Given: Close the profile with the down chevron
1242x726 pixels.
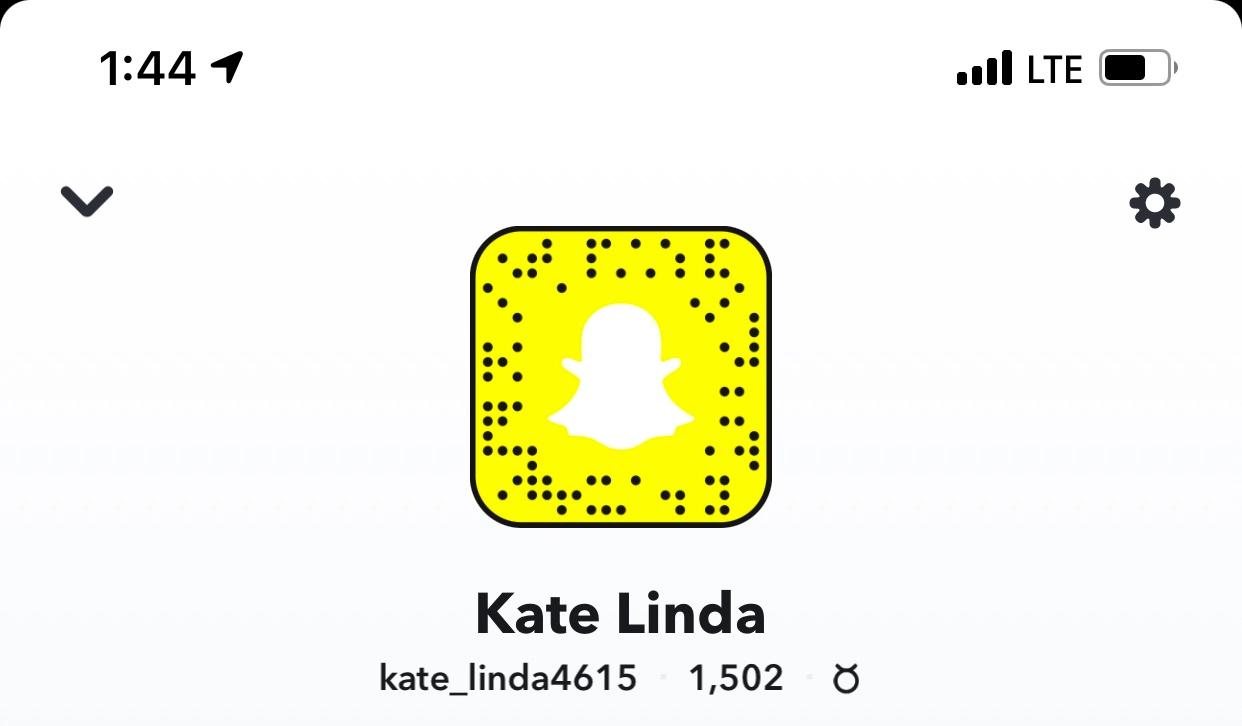Looking at the screenshot, I should (87, 201).
